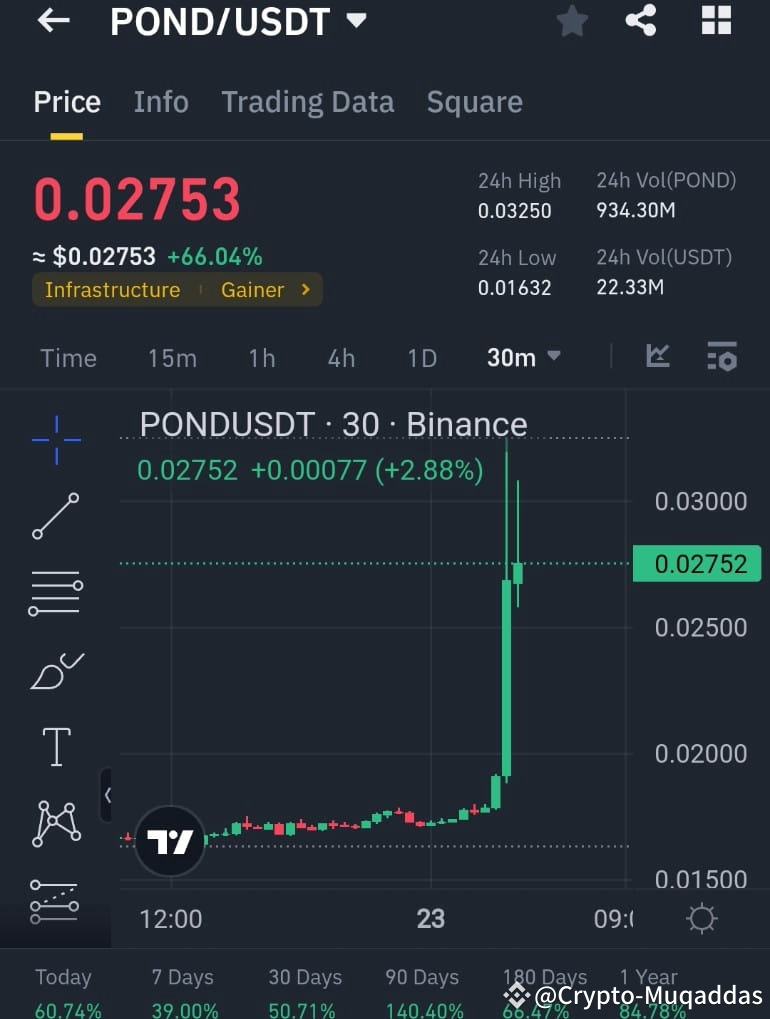Tap the Infrastructure category label
Image resolution: width=770 pixels, height=1019 pixels.
coord(113,290)
